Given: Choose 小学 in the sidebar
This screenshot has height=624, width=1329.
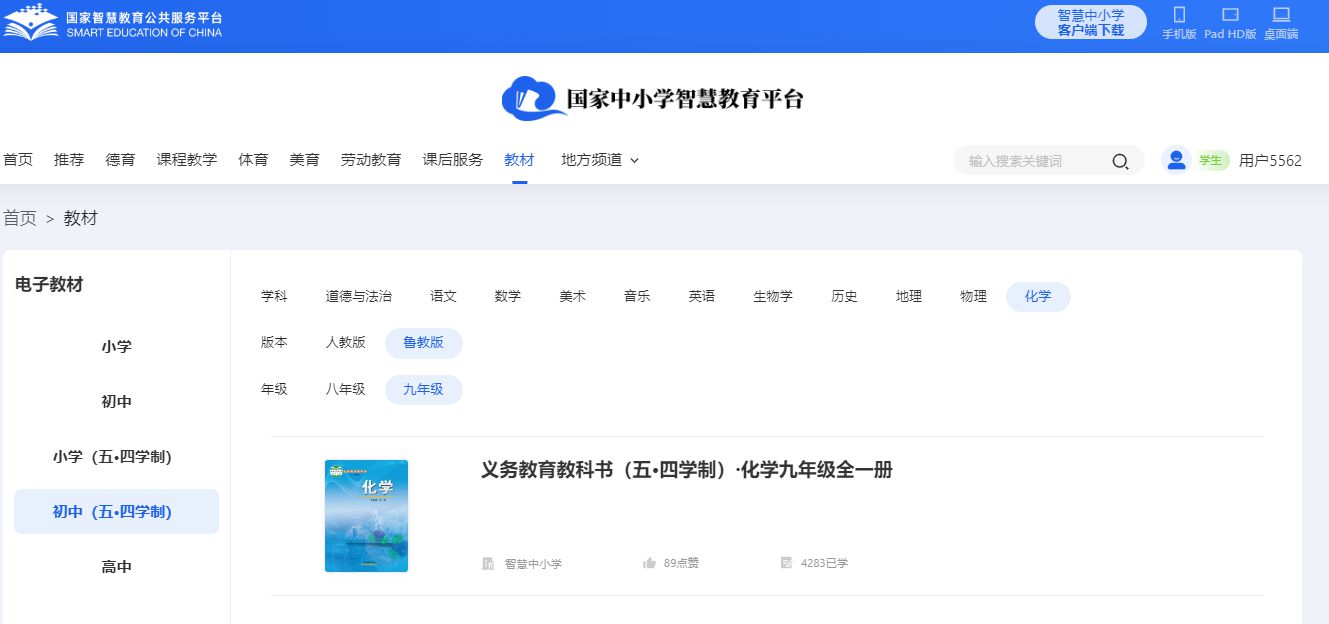Looking at the screenshot, I should (x=116, y=347).
